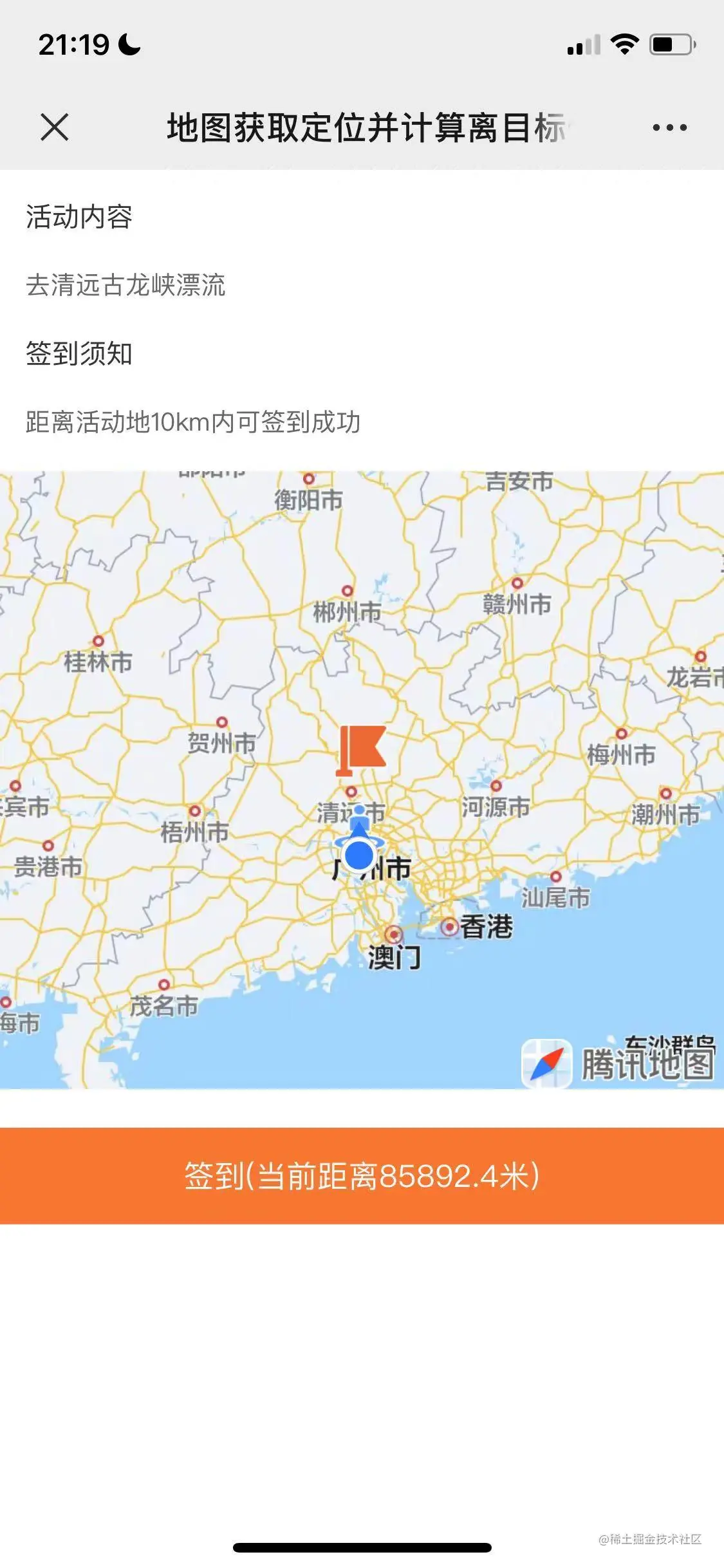
Task: Tap the blue current-location marker
Action: (x=359, y=852)
